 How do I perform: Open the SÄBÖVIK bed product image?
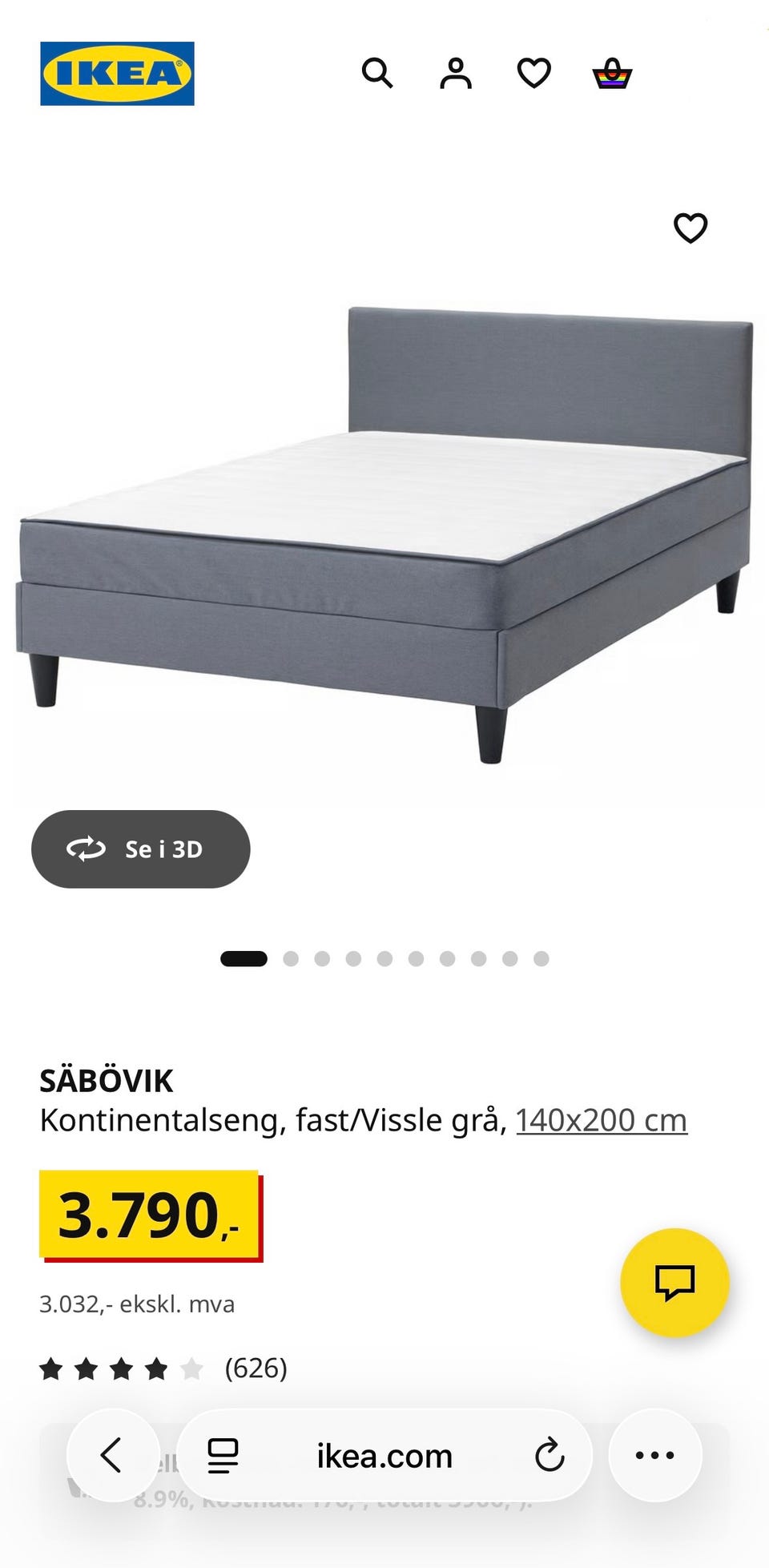(384, 534)
